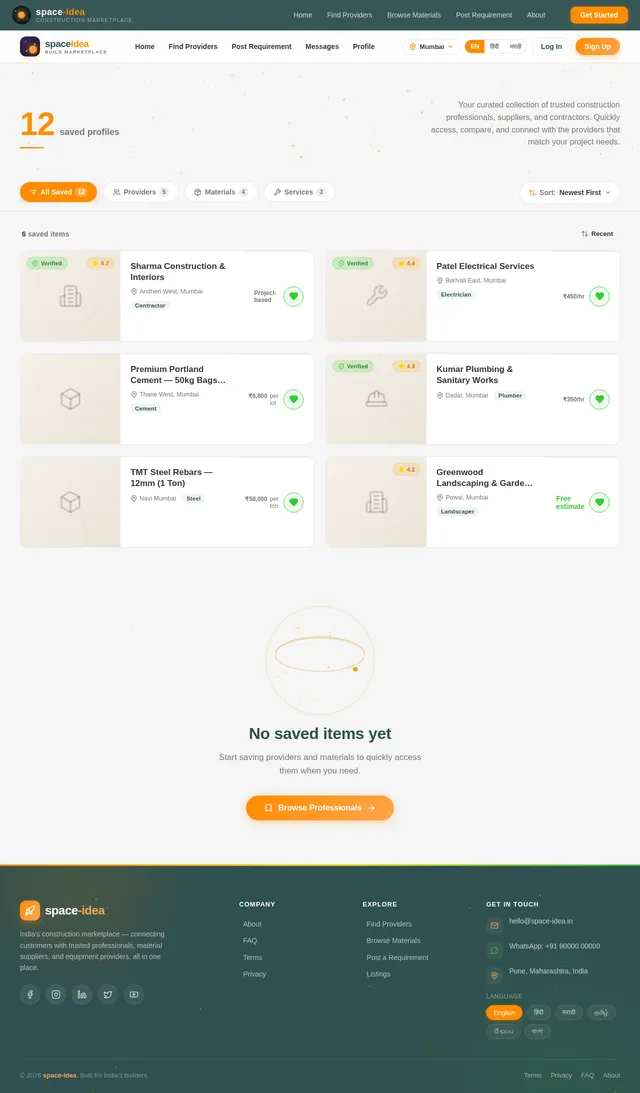Tap heart on TMT Steel Rebars card
640x1093 pixels.
coord(294,503)
